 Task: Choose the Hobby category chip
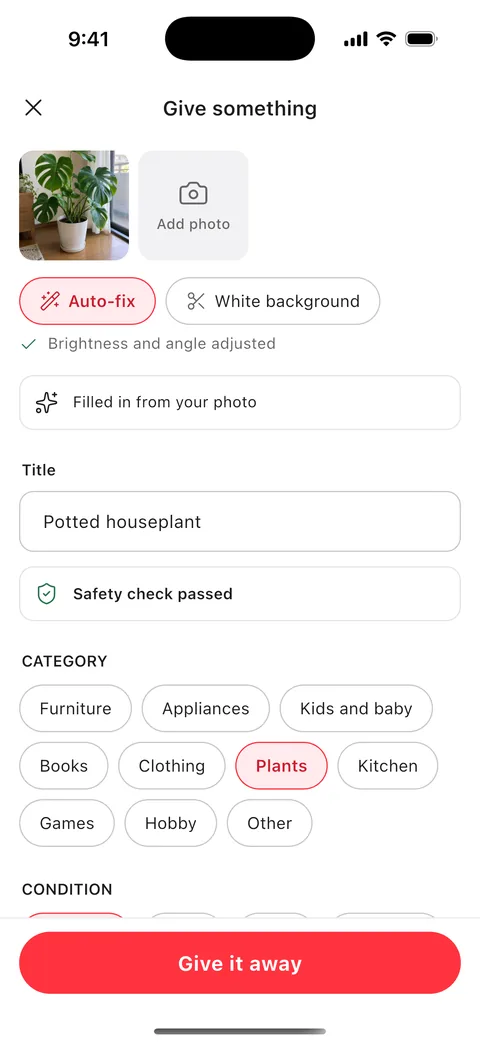pos(170,823)
